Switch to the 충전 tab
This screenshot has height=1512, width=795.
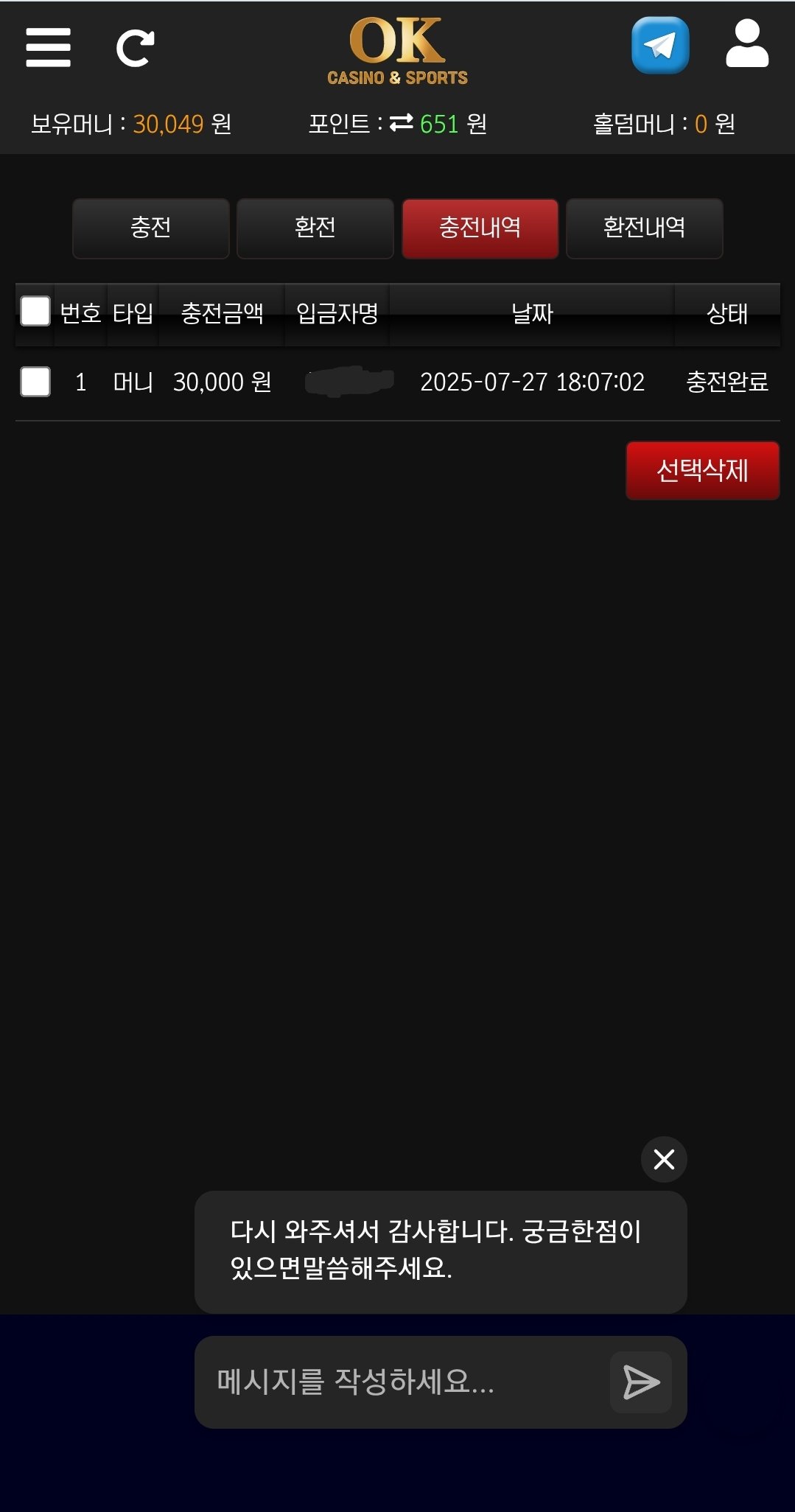coord(151,228)
